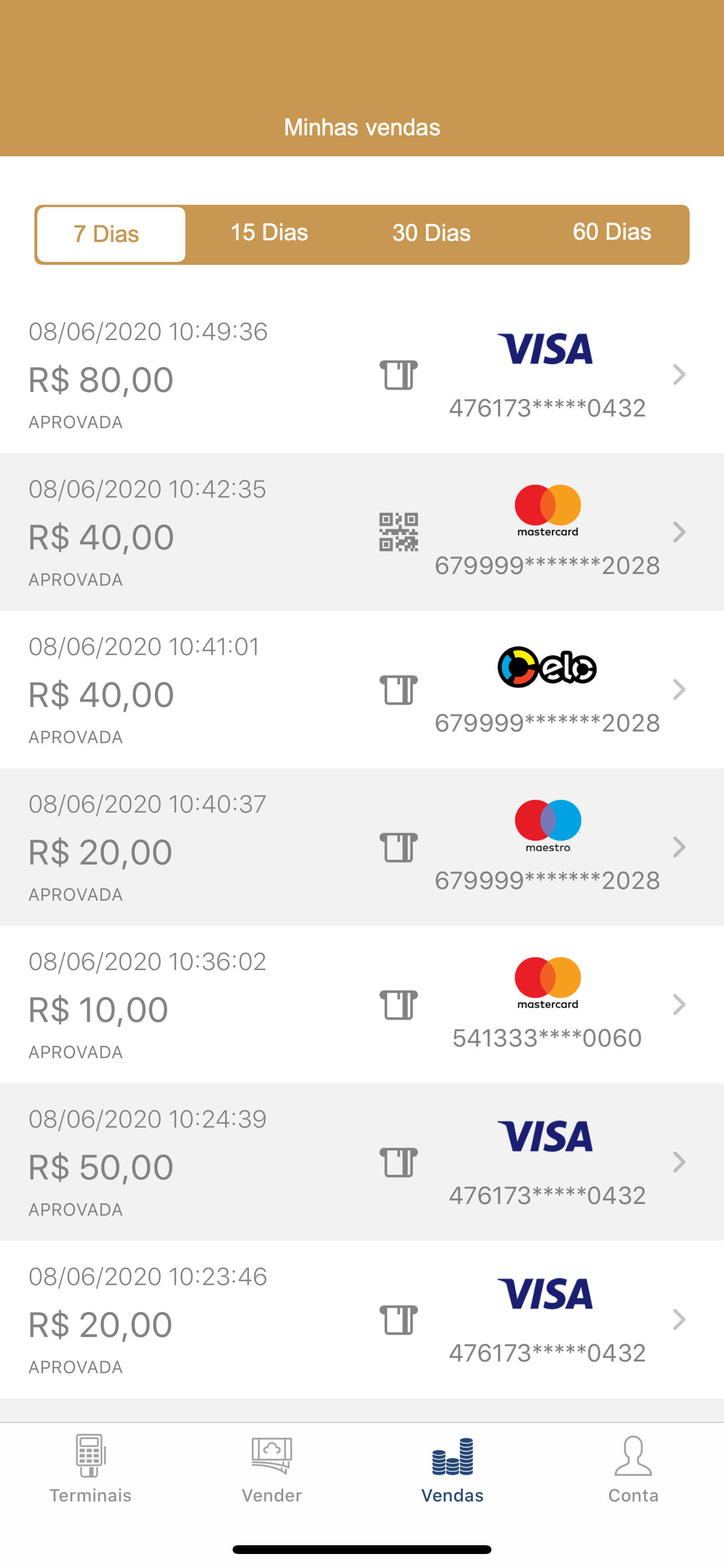This screenshot has width=724, height=1568.
Task: Go to the Terminais tab
Action: point(91,1469)
